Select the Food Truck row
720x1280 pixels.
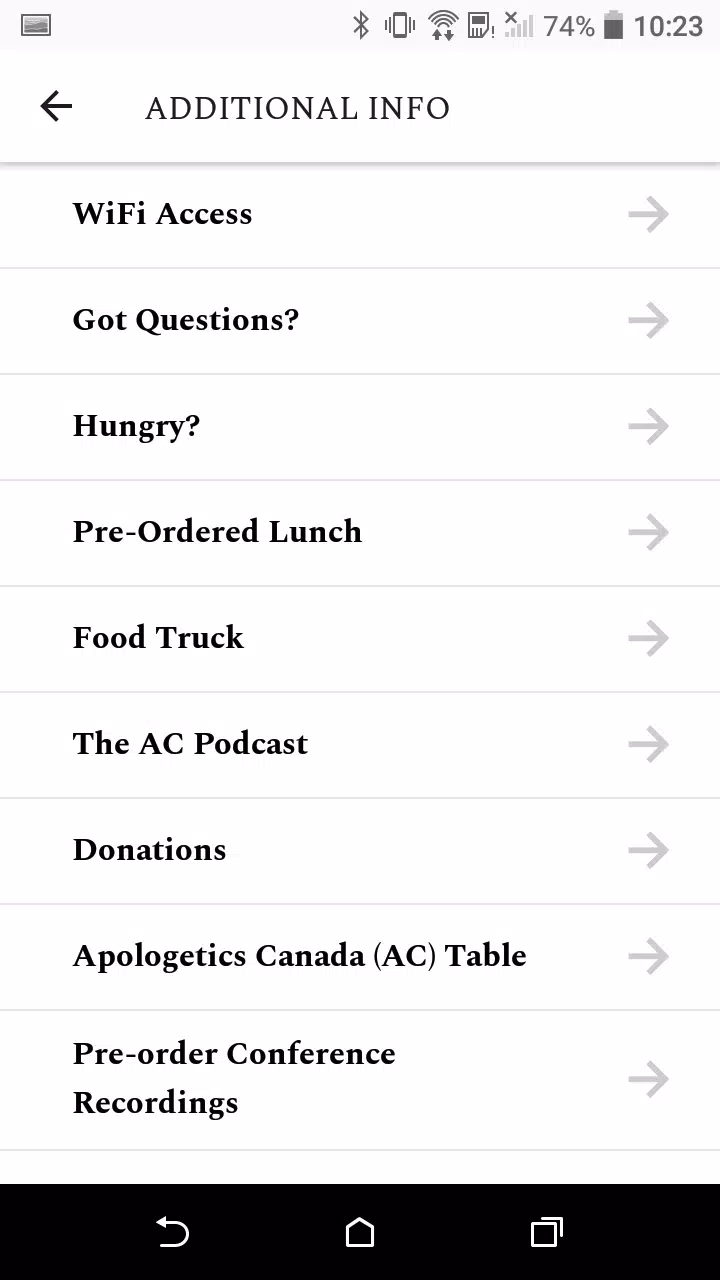tap(360, 639)
